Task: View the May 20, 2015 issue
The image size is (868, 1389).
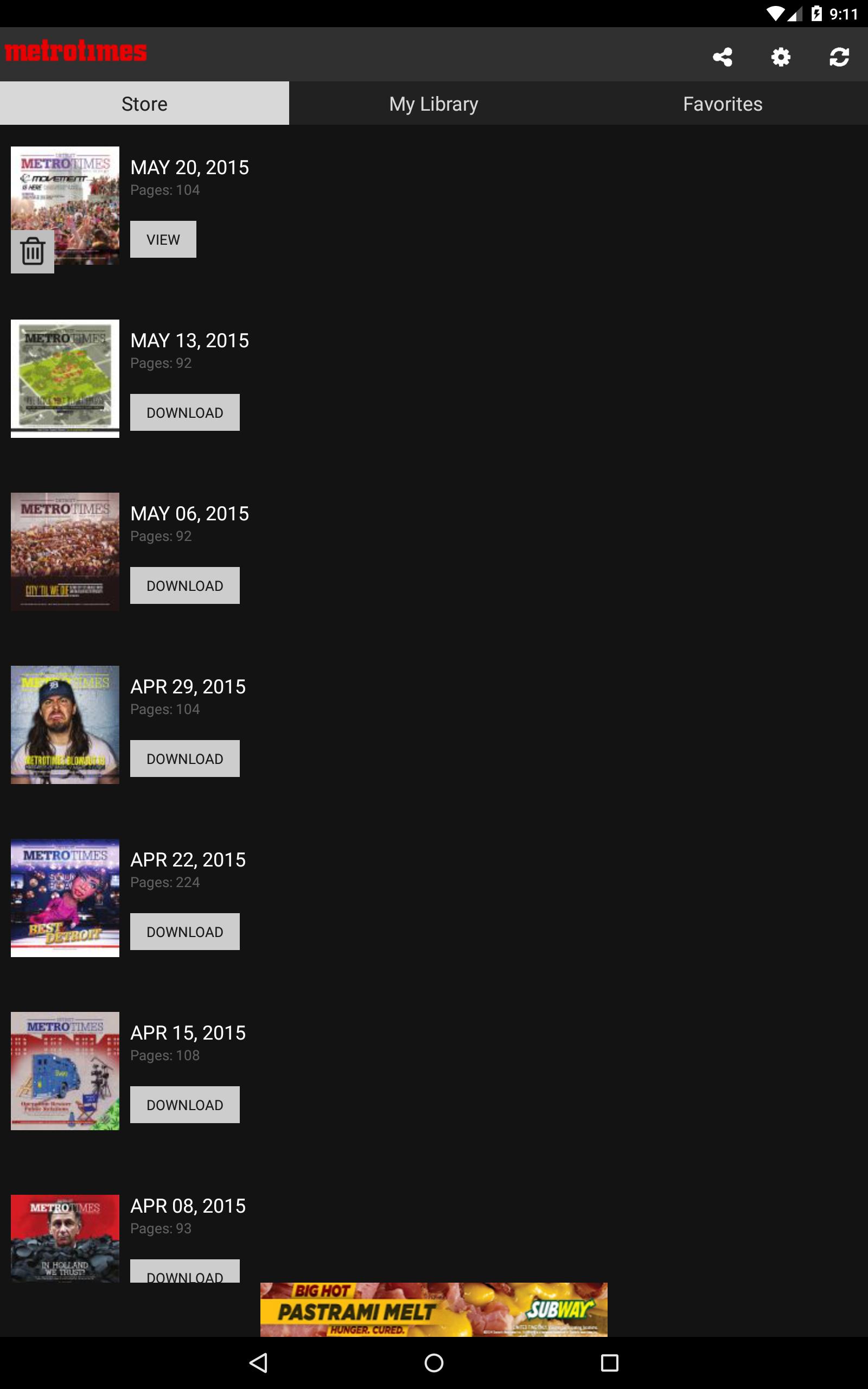Action: click(163, 239)
